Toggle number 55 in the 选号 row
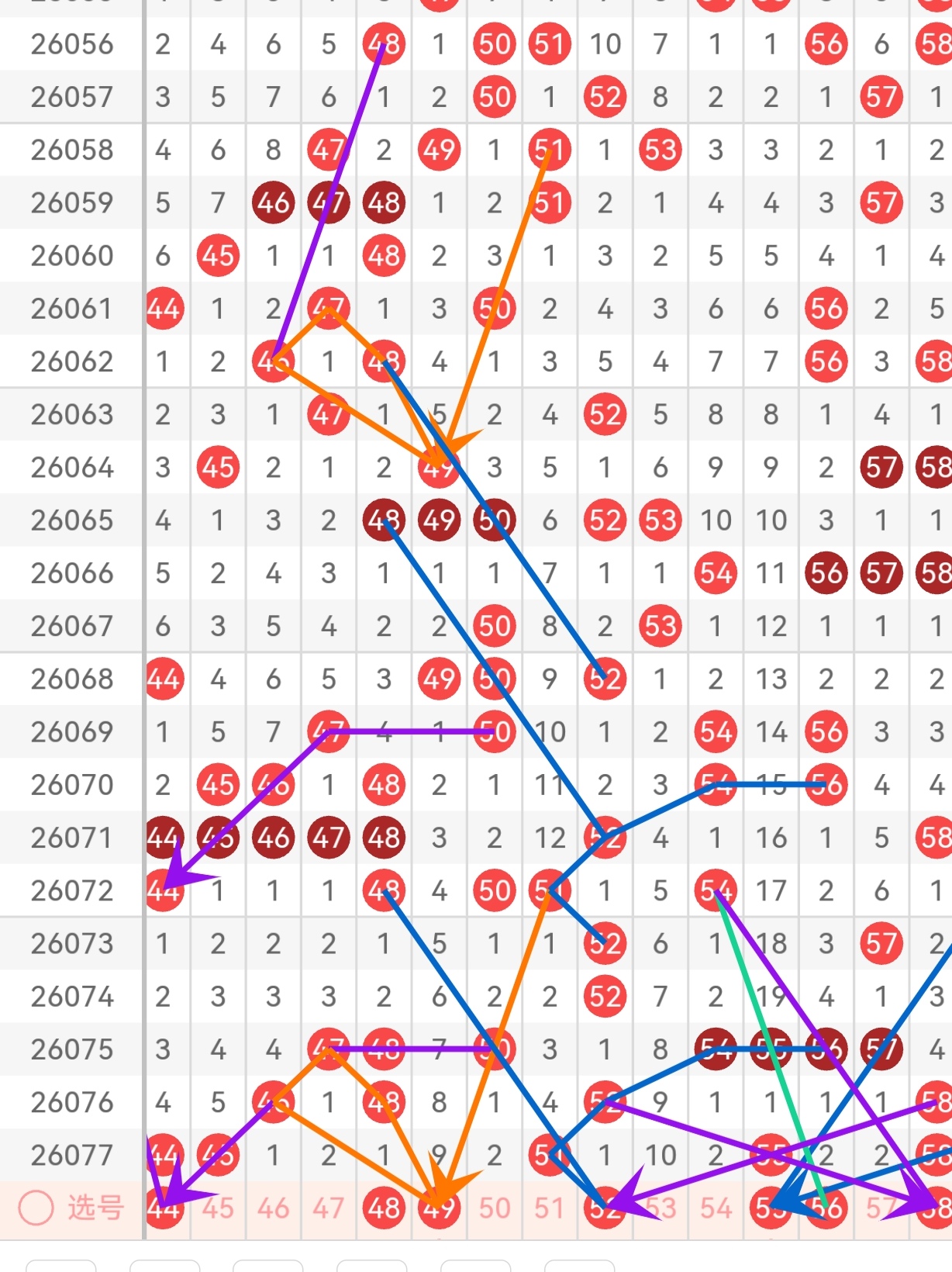 pyautogui.click(x=771, y=1208)
